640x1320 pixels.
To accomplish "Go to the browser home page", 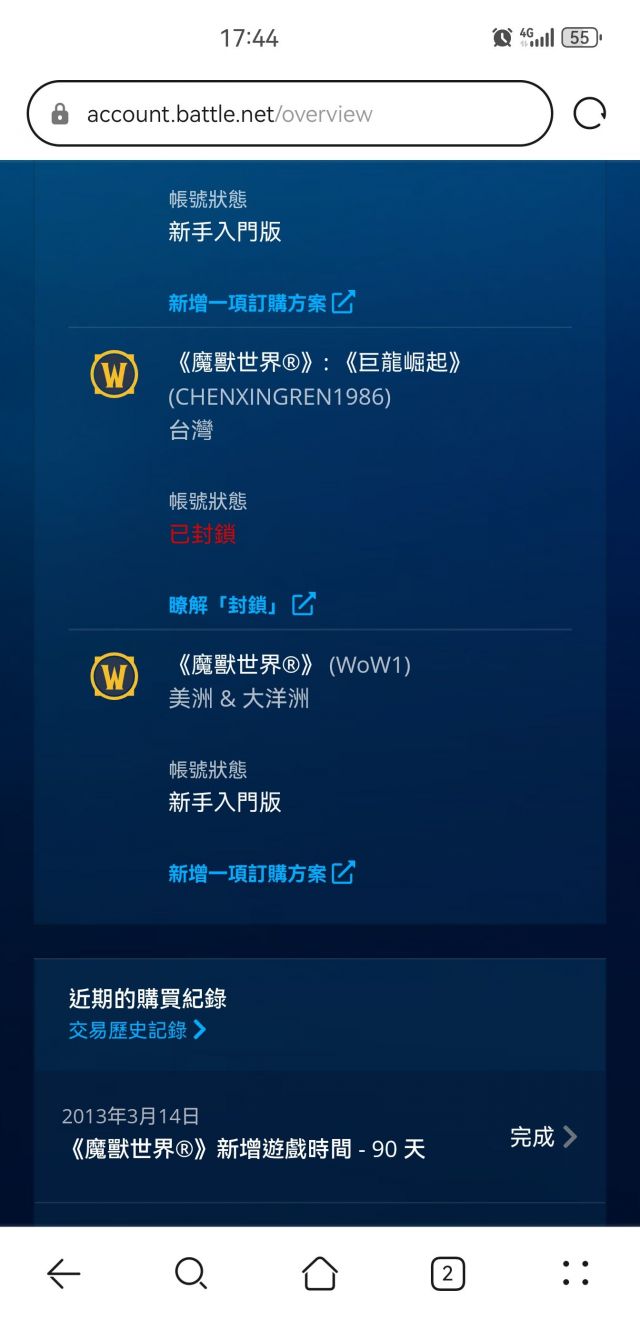I will point(319,1273).
